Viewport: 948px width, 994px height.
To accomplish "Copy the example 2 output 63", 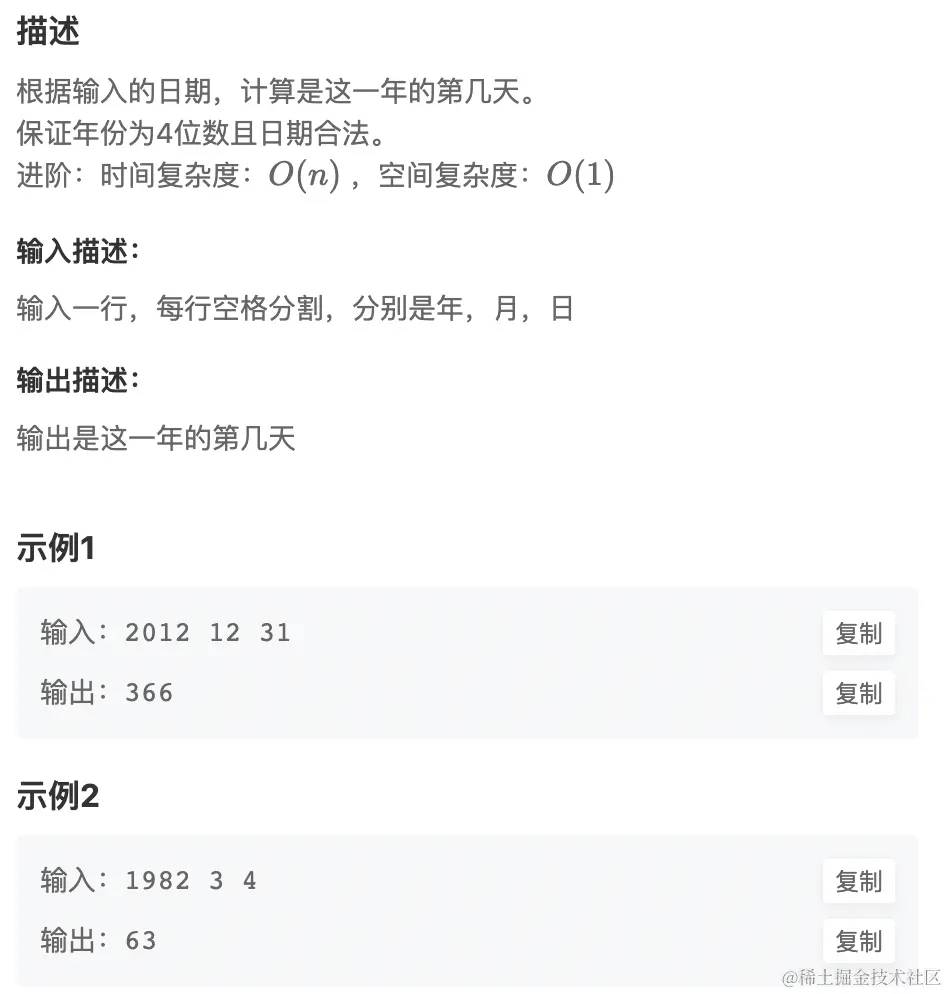I will (858, 941).
